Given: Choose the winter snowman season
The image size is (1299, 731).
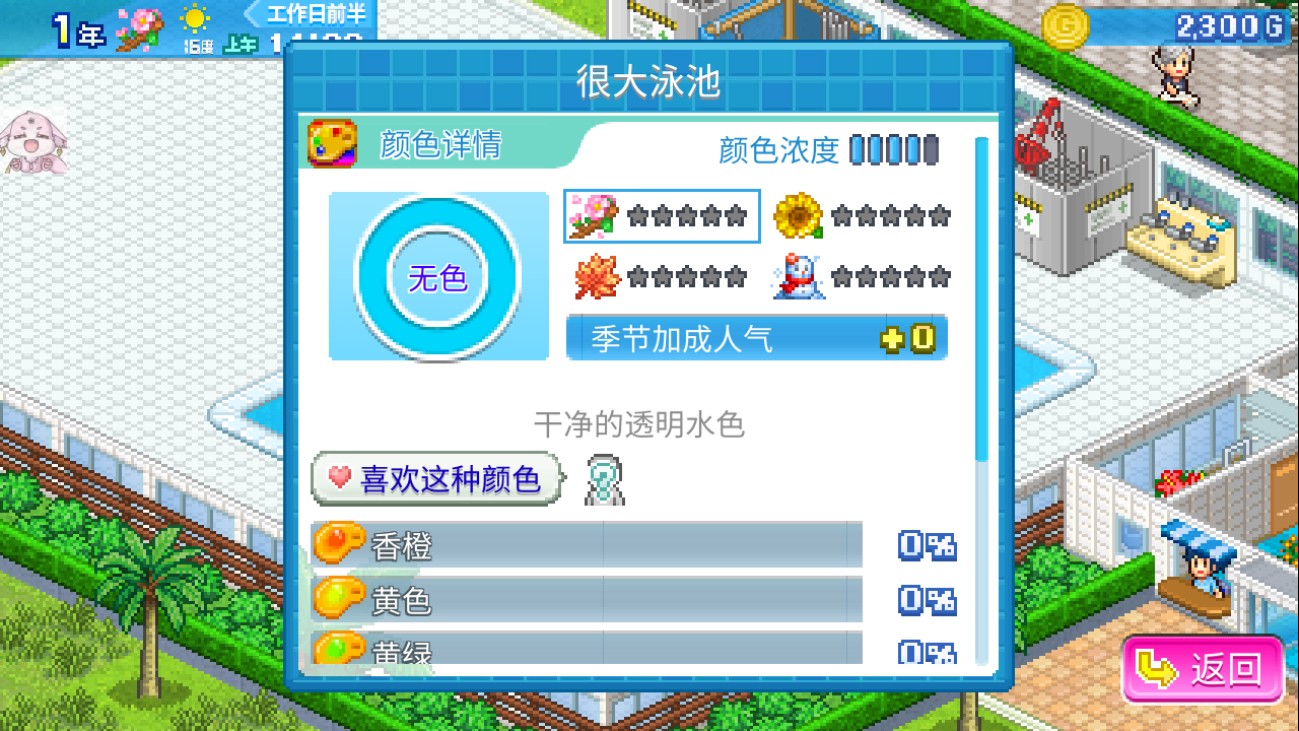Looking at the screenshot, I should click(x=862, y=277).
